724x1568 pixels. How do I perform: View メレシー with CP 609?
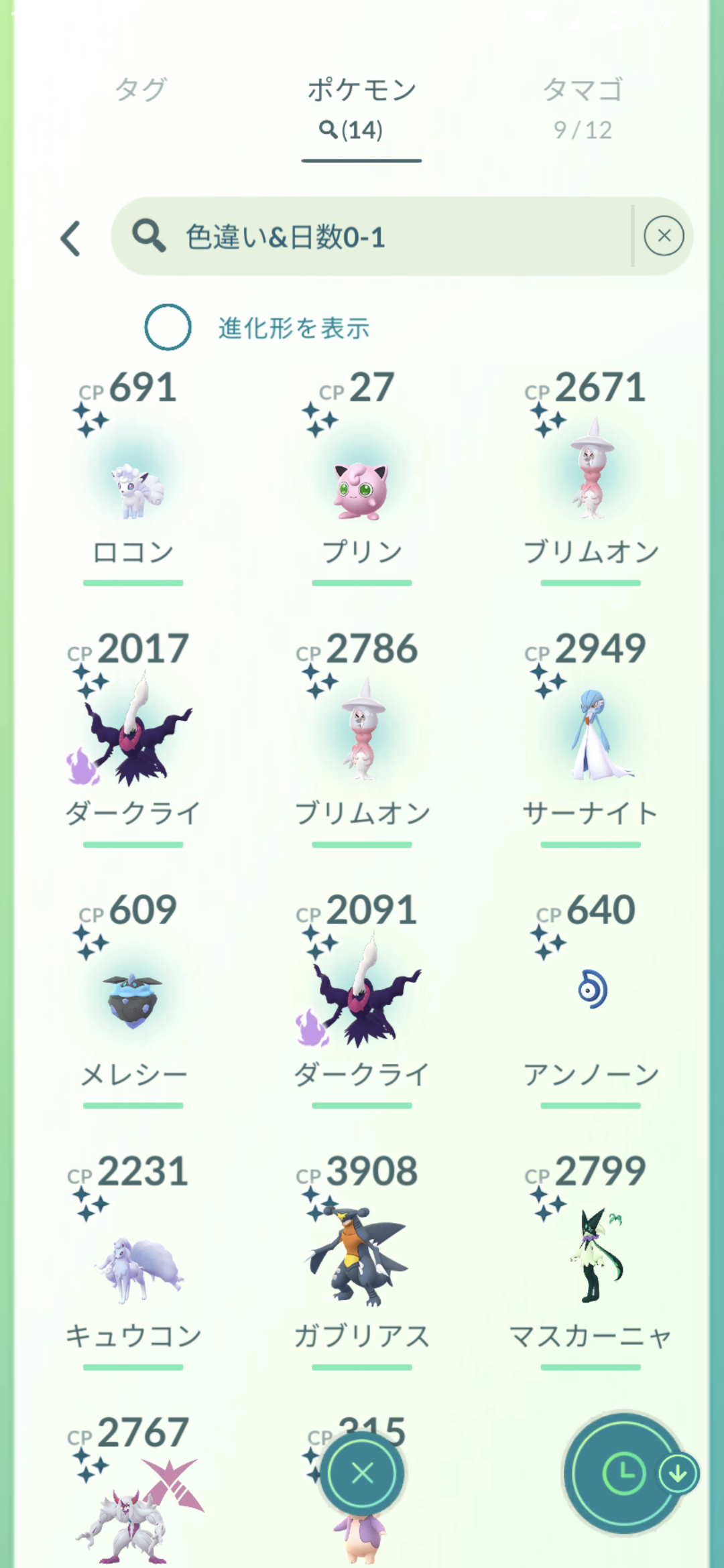(x=133, y=998)
